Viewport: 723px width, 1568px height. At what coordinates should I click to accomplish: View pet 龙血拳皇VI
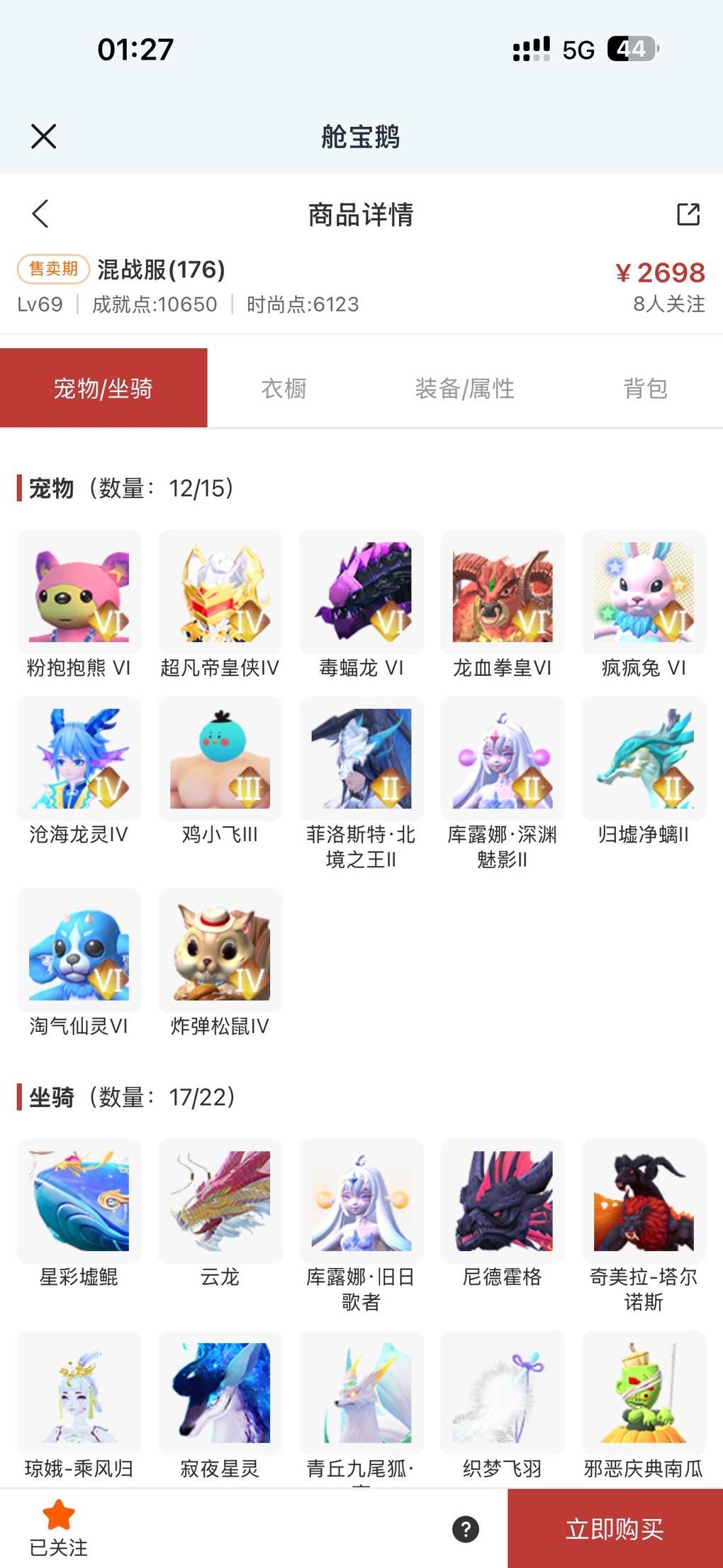coord(503,593)
